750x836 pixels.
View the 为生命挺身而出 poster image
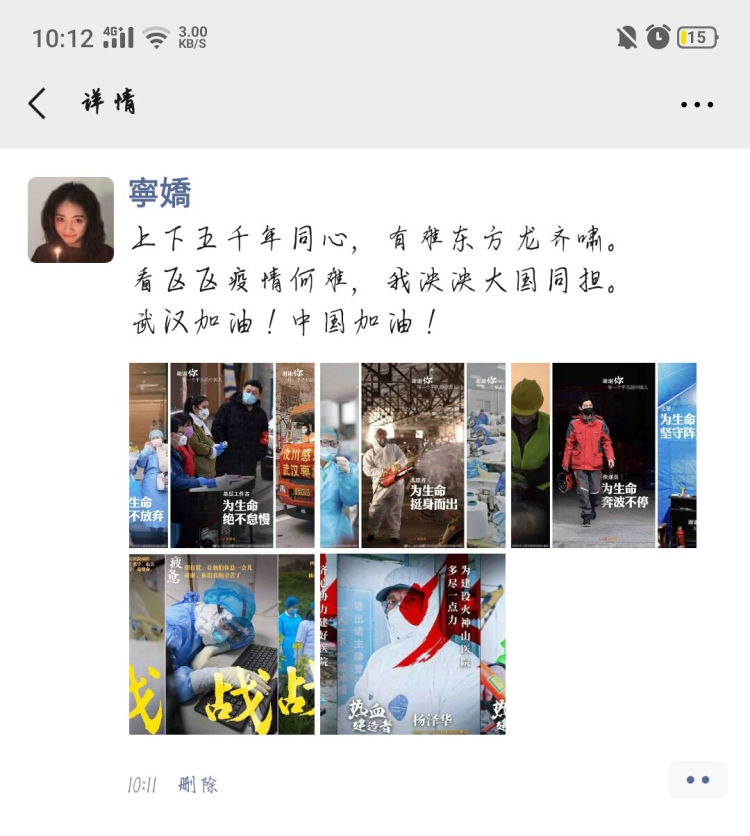[x=412, y=455]
